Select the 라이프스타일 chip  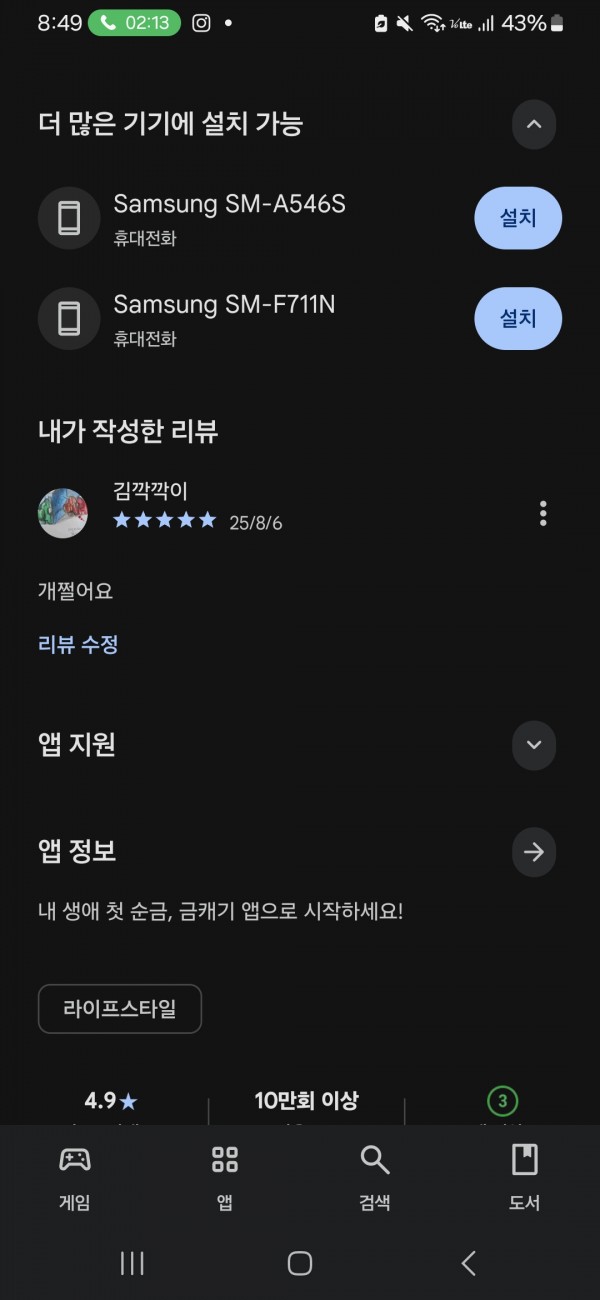coord(120,1009)
